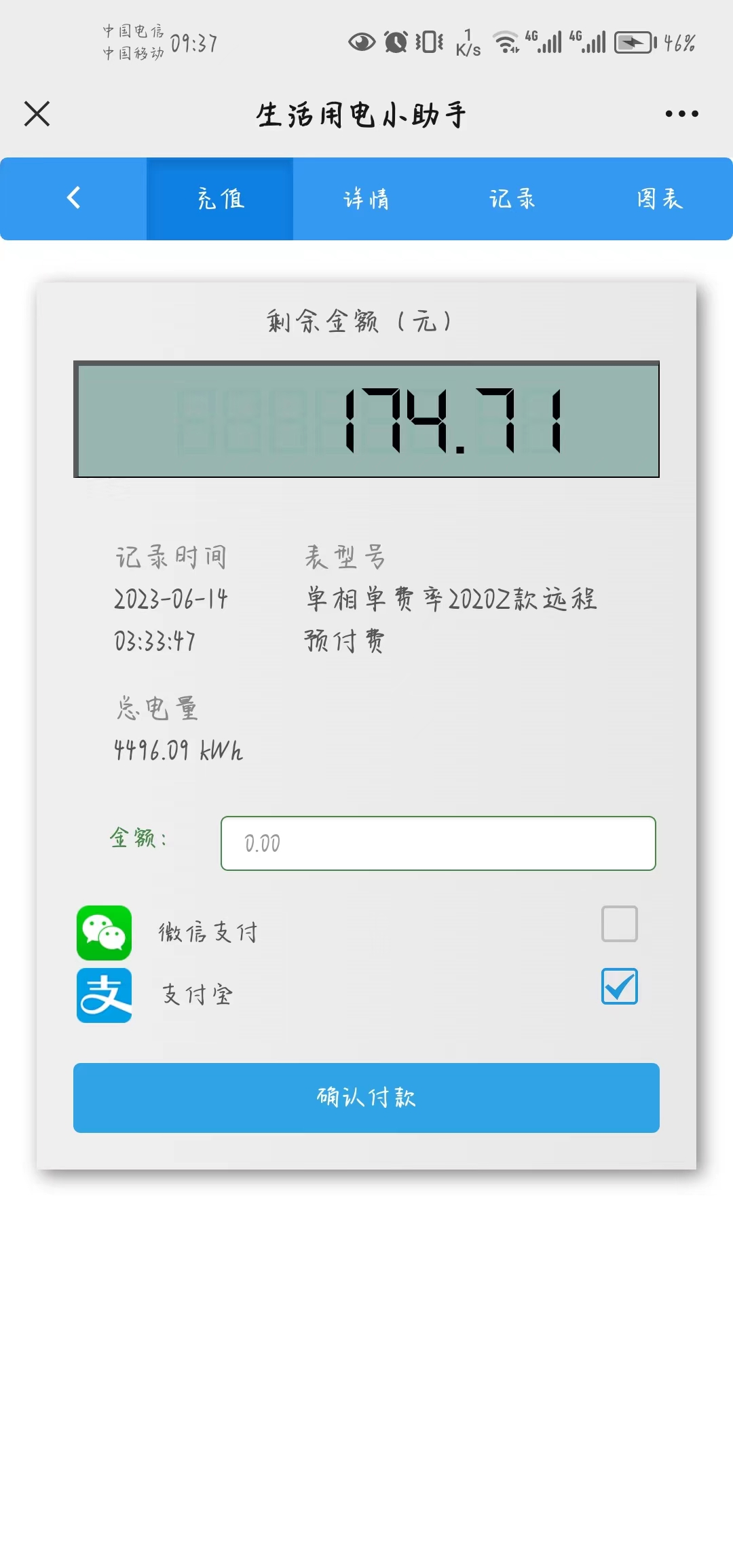Tap the 确认付款 button
This screenshot has height=1568, width=733.
[x=366, y=1098]
